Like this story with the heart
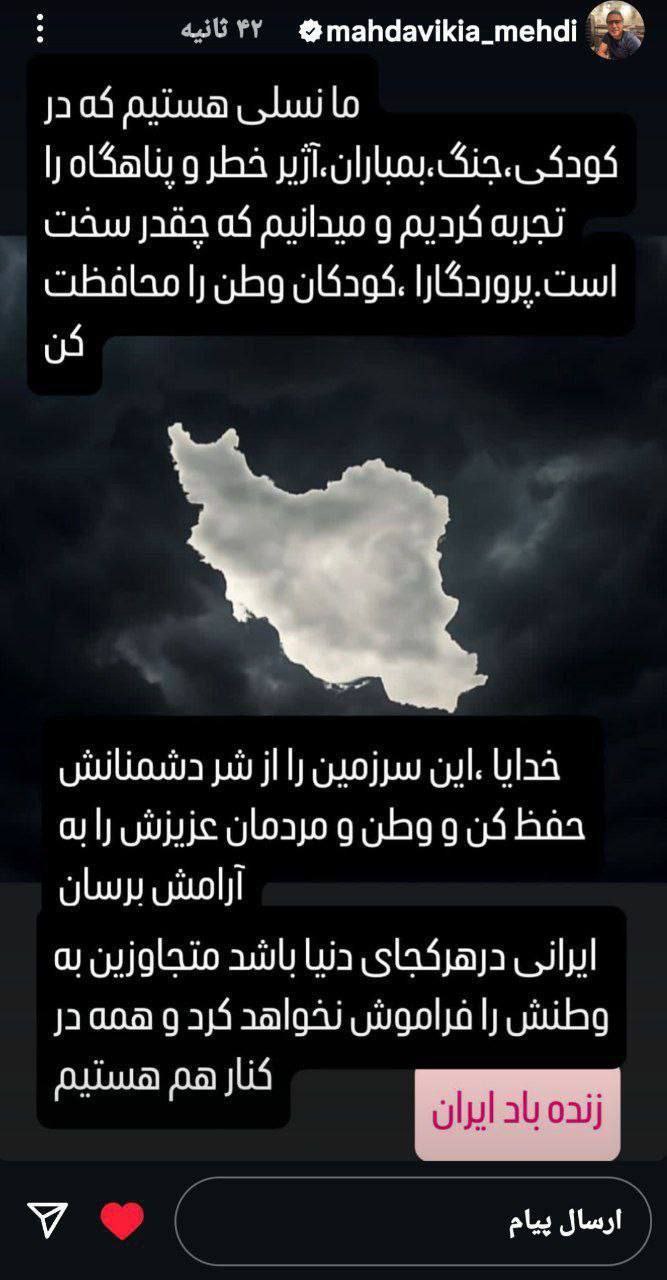 click(122, 1221)
